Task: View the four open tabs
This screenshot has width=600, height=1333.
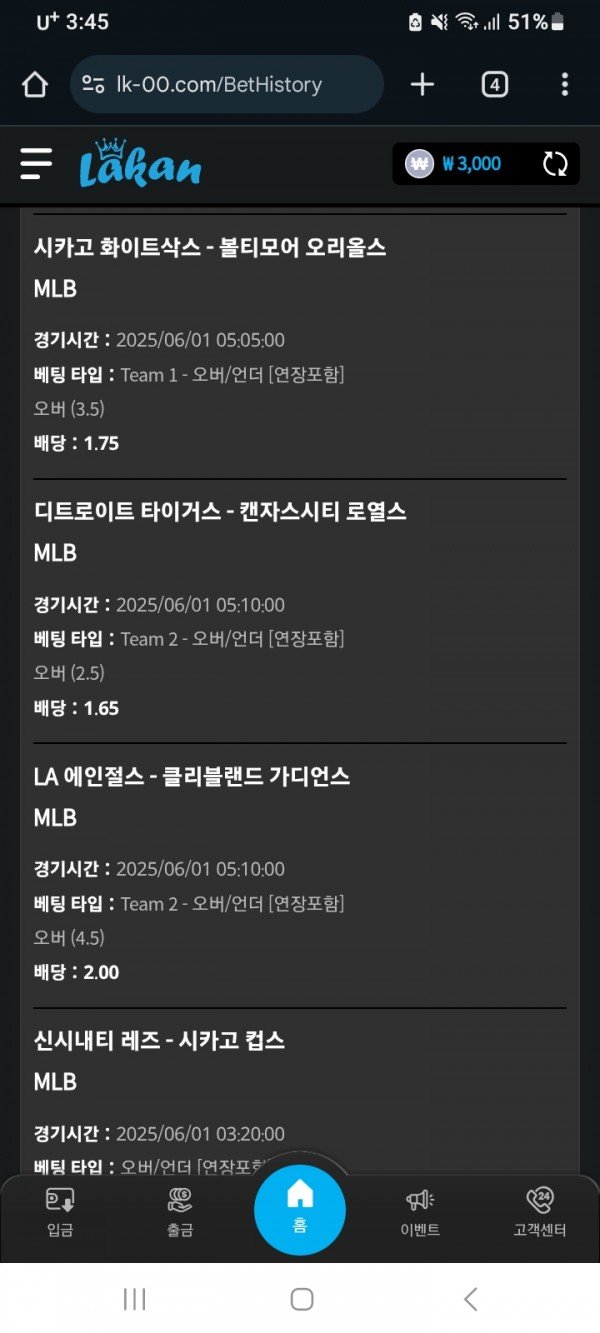Action: (x=494, y=85)
